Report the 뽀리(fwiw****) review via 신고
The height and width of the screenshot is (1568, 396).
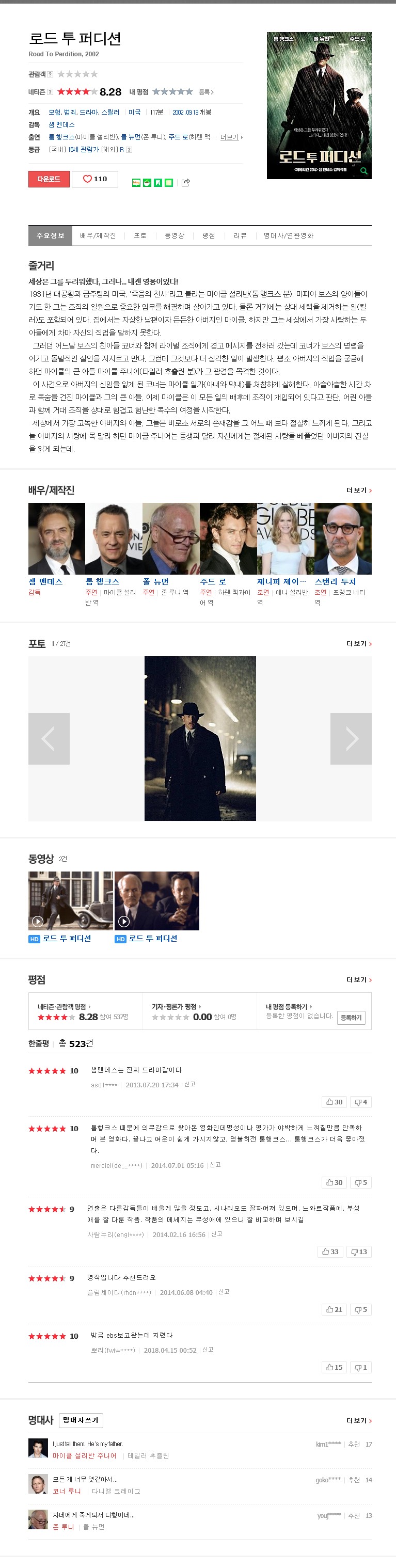tap(208, 1350)
